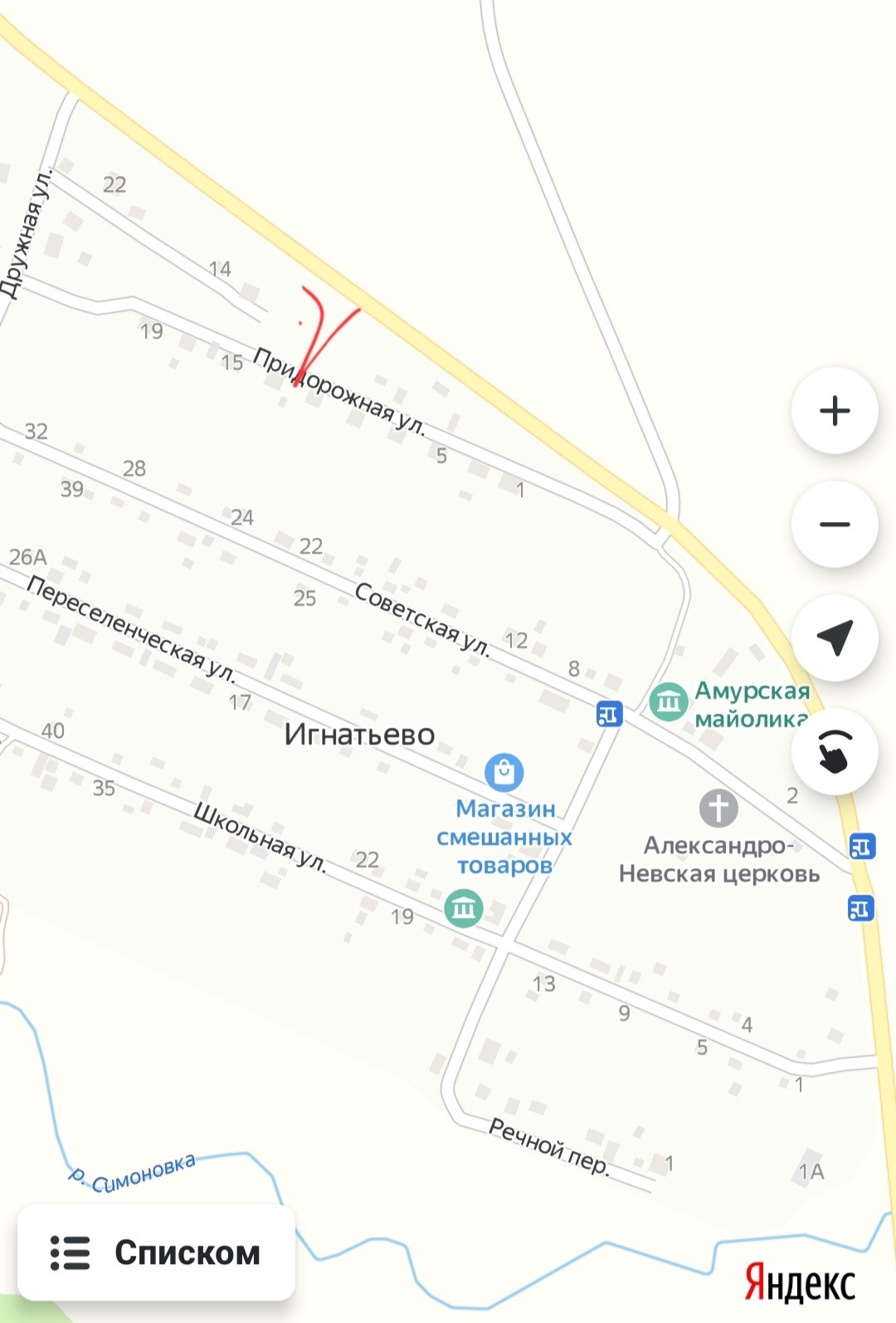Zoom in with the plus button
The height and width of the screenshot is (1323, 896).
coord(835,411)
